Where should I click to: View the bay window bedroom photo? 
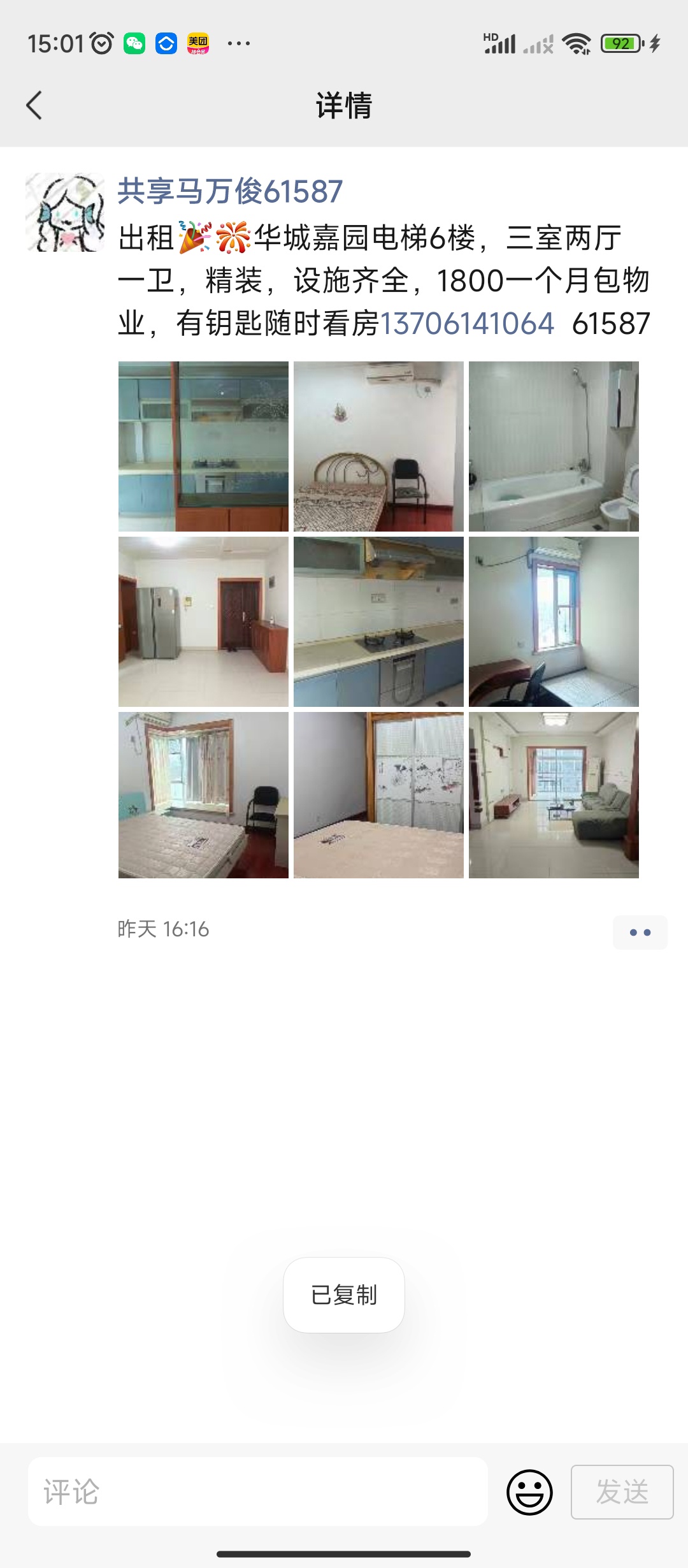coord(203,795)
